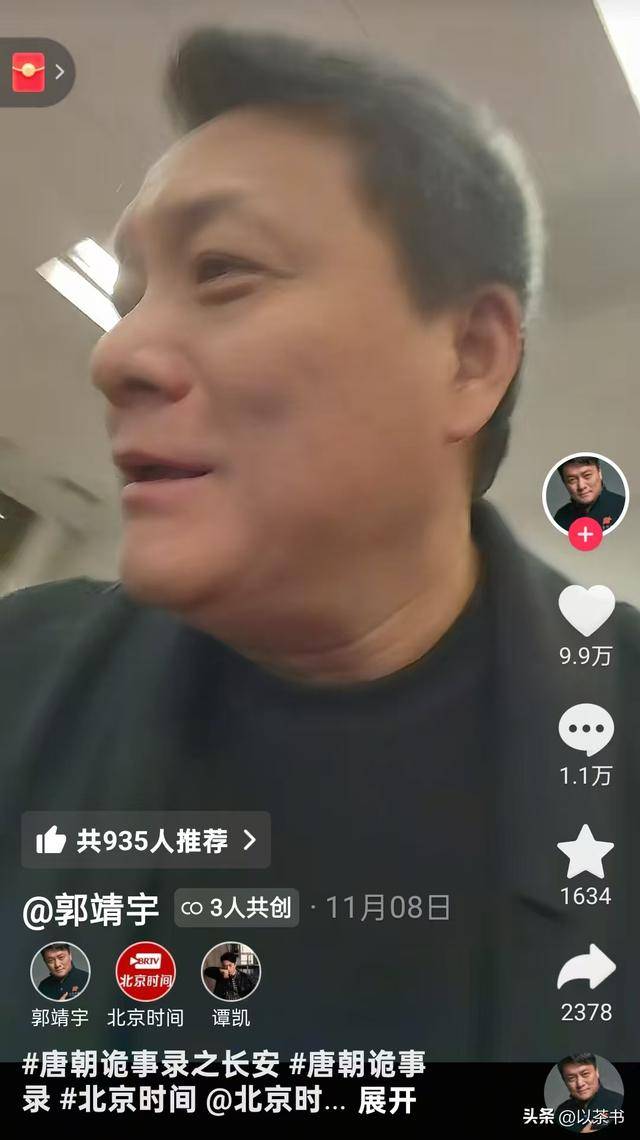Favorite this video with the star

tap(585, 852)
